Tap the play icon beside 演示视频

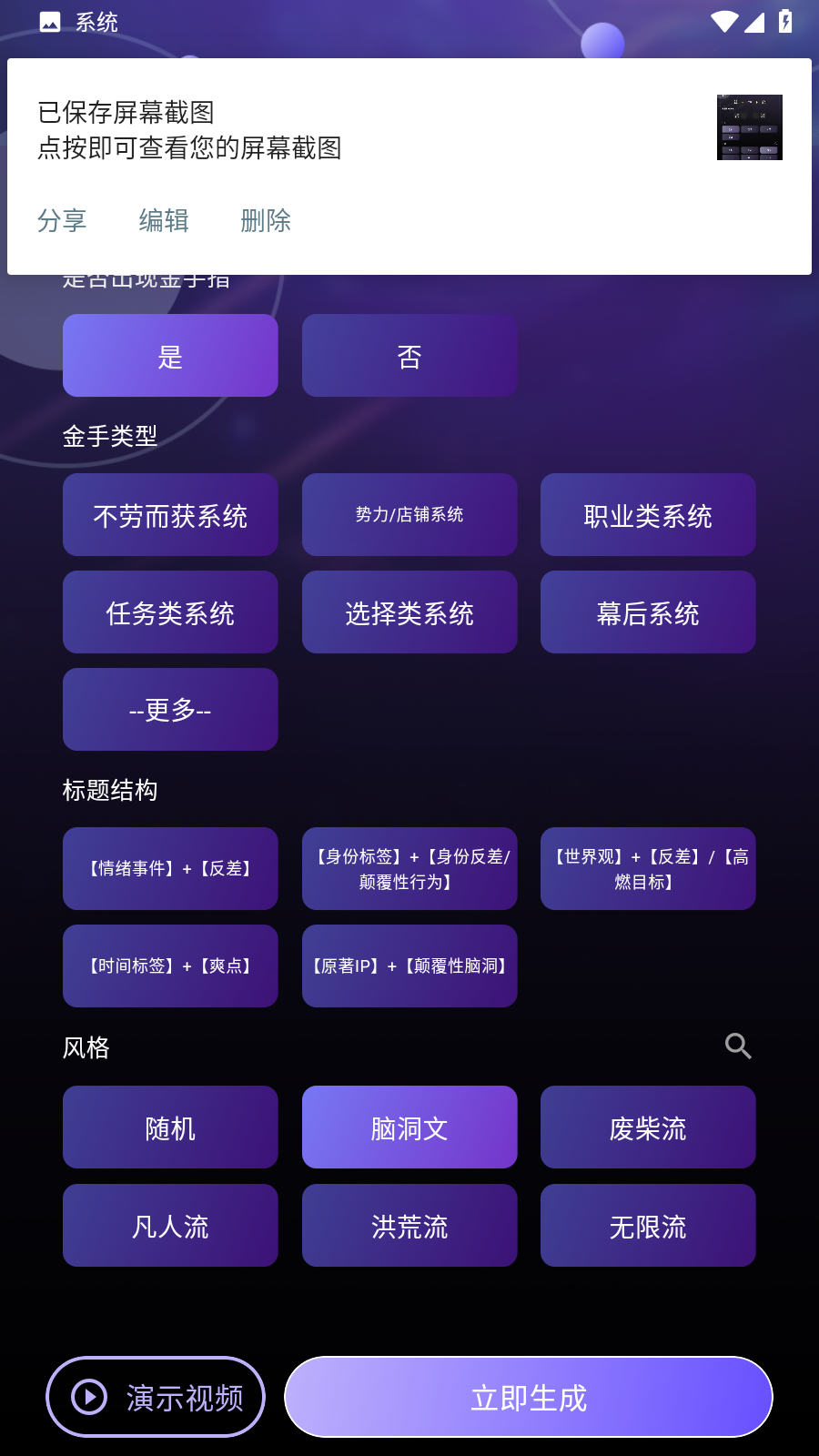(89, 1397)
